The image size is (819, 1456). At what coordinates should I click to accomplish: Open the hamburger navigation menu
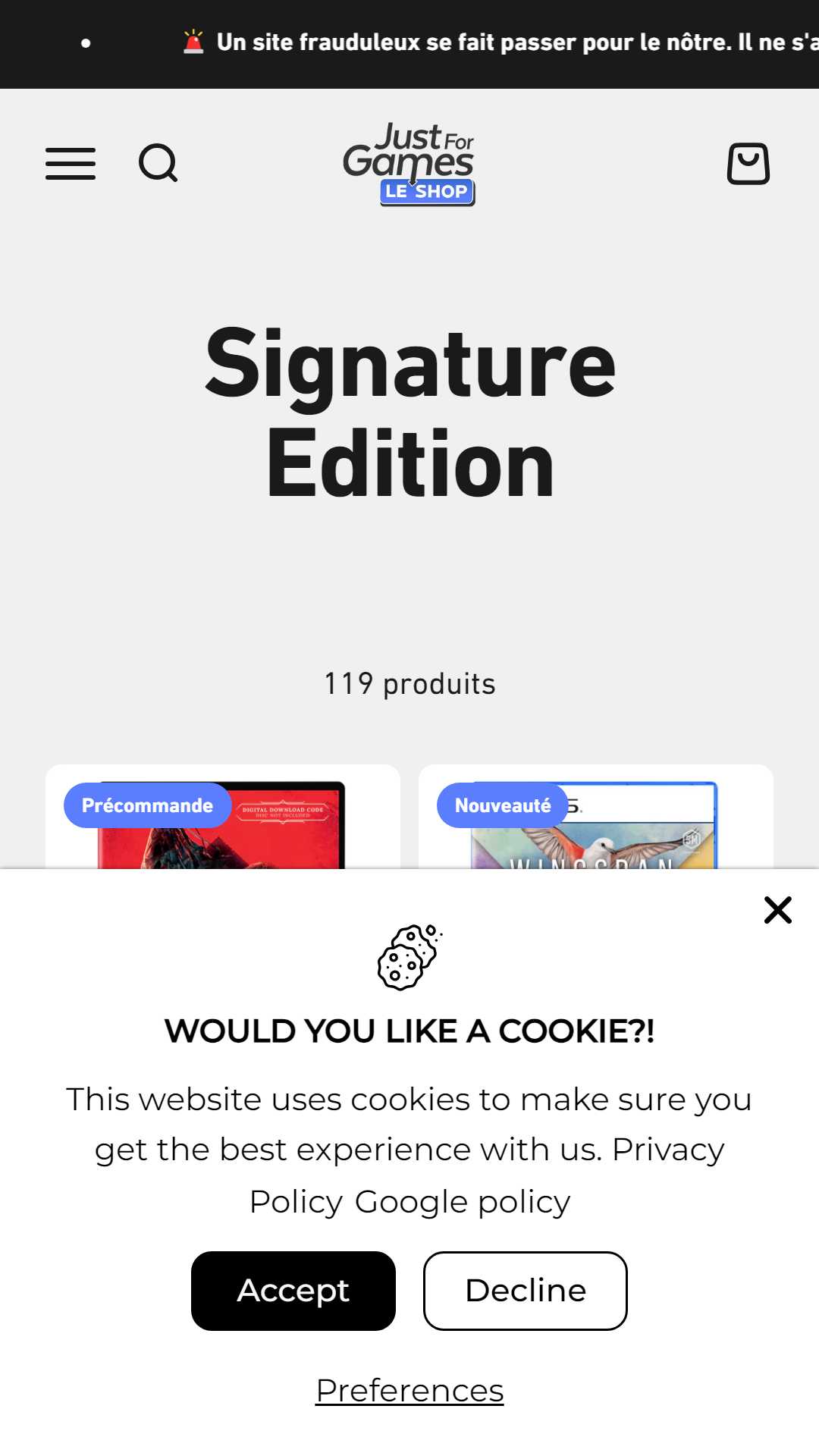(71, 164)
